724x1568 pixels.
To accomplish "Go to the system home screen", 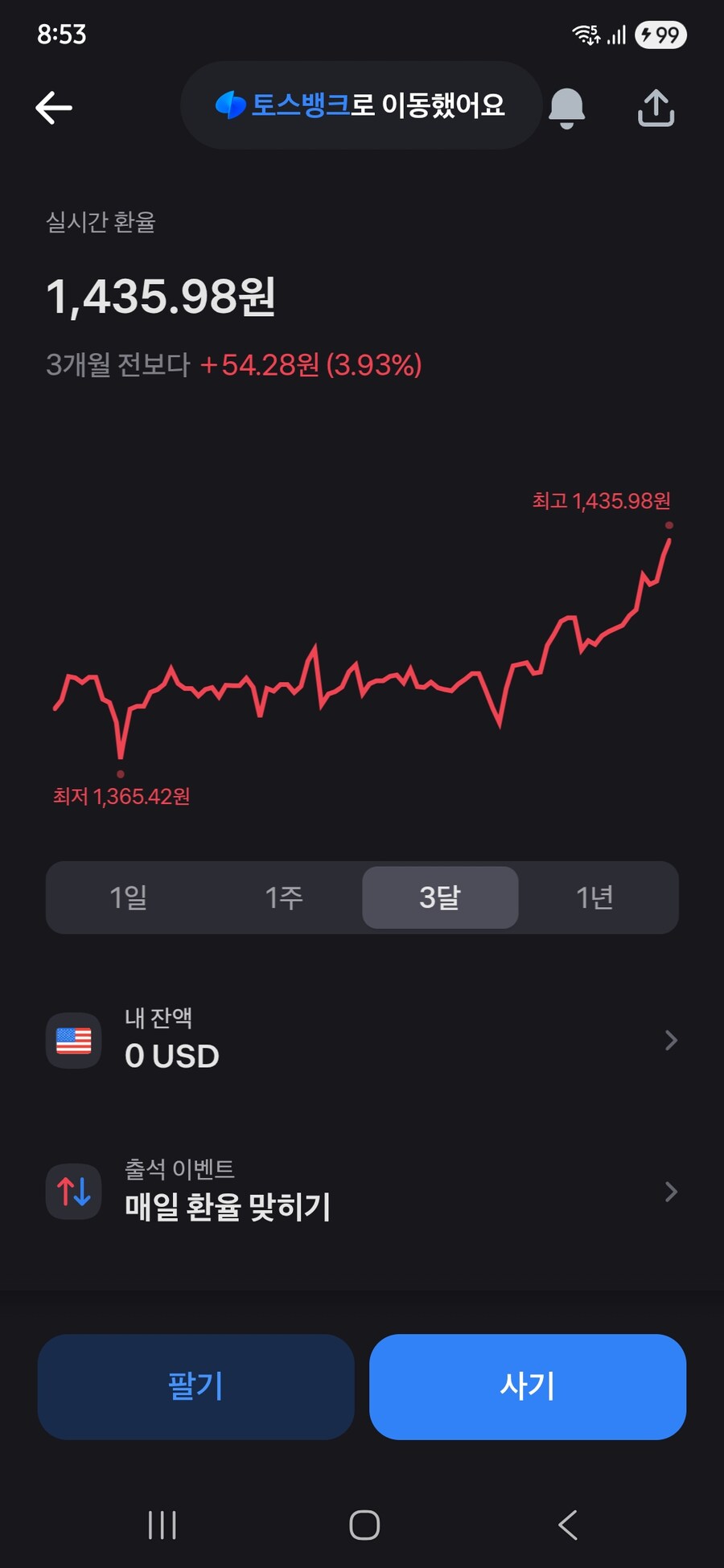I will [x=364, y=1525].
